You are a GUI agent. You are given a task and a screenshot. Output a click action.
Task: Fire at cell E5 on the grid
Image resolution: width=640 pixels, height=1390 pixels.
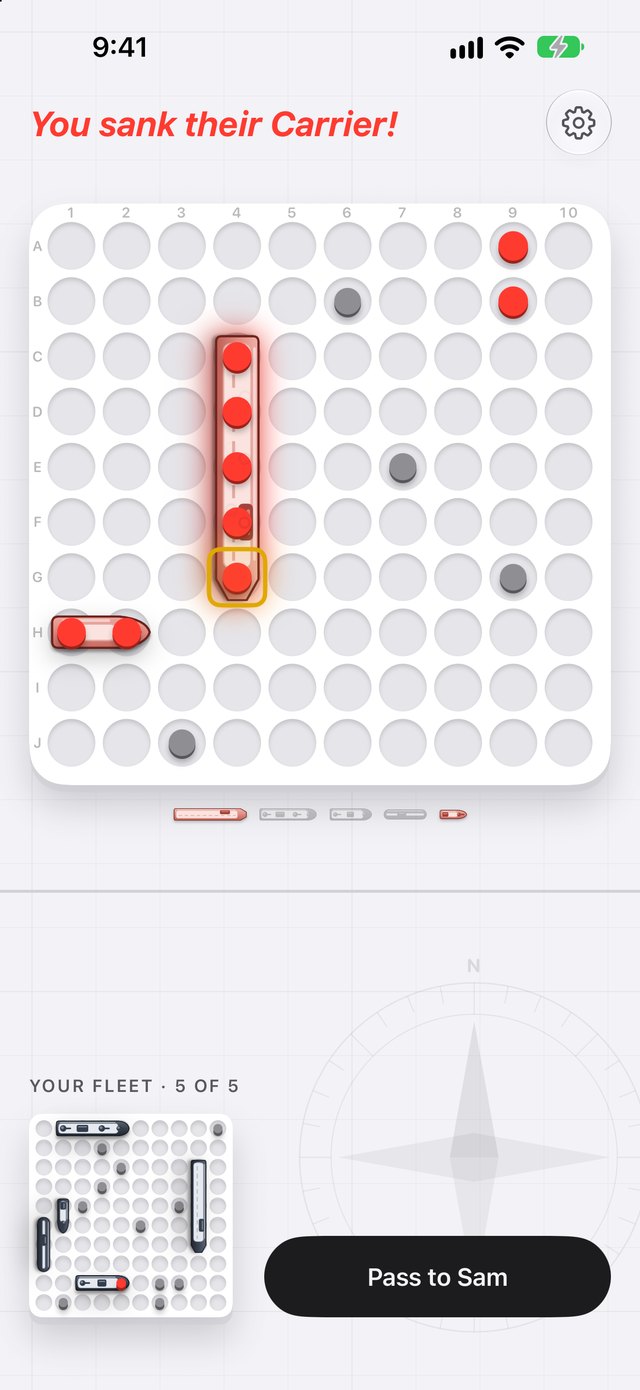292,467
